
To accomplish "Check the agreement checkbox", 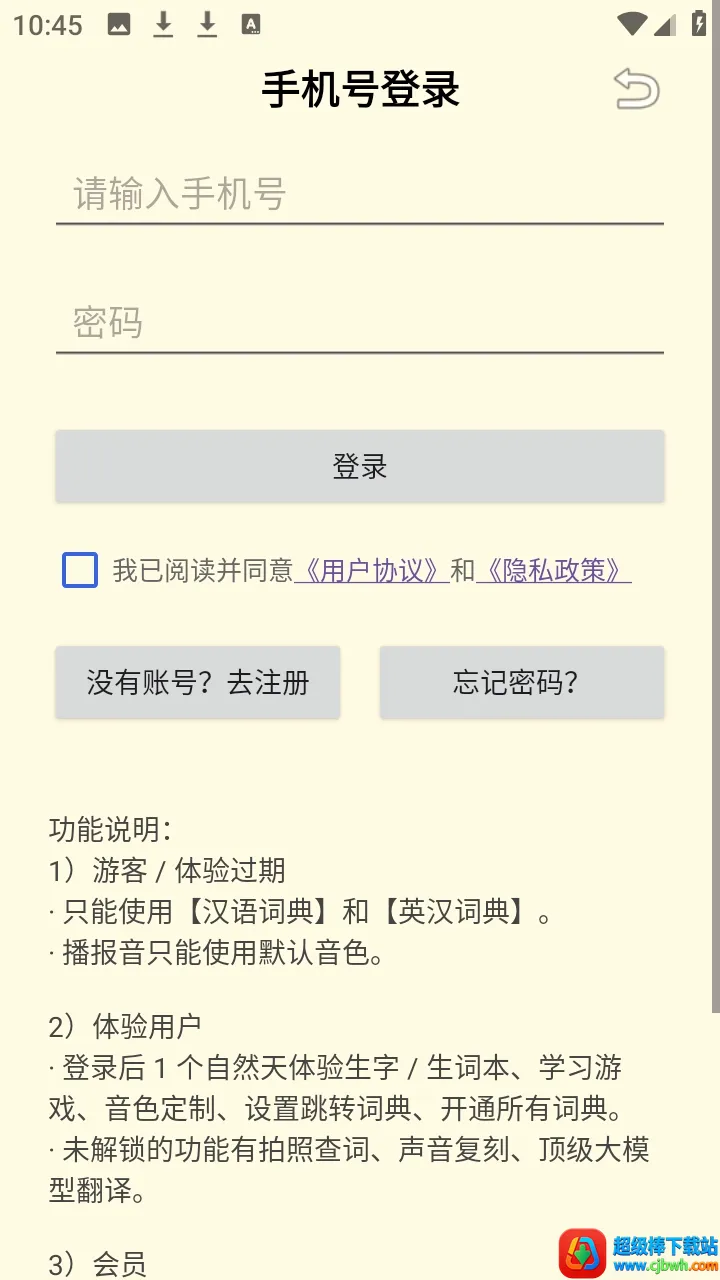I will [80, 570].
